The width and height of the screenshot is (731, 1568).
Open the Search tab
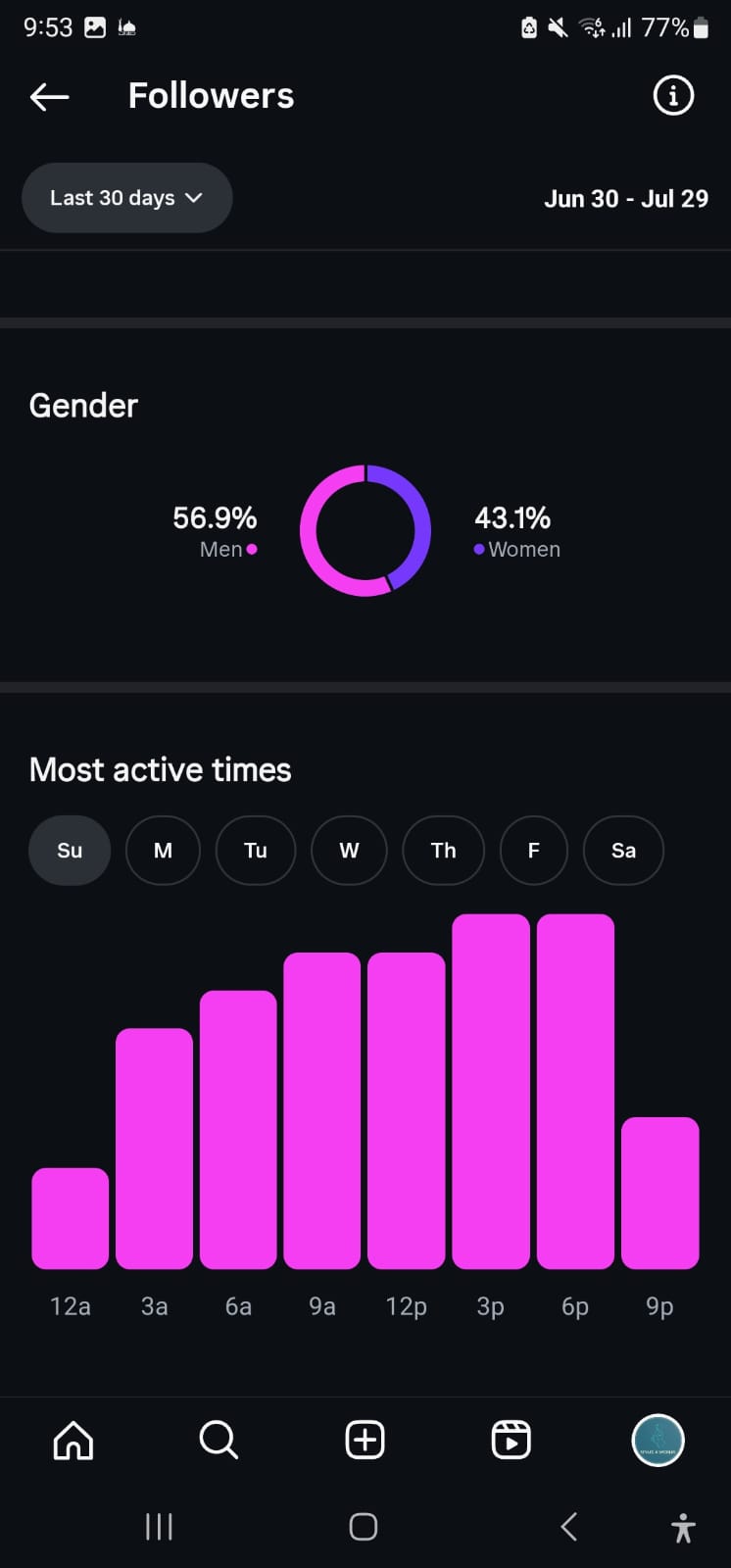click(x=219, y=1441)
